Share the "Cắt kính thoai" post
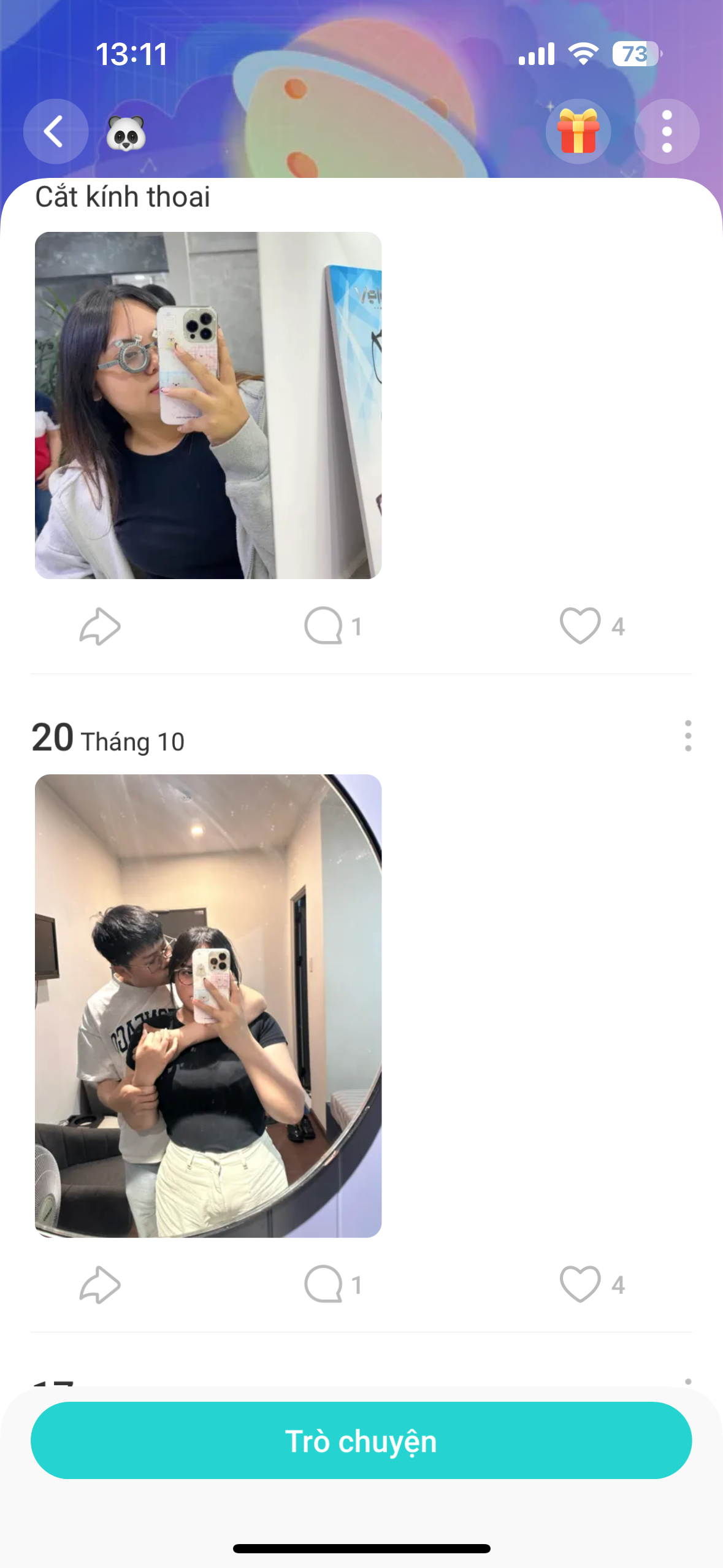This screenshot has height=1568, width=723. pos(100,626)
